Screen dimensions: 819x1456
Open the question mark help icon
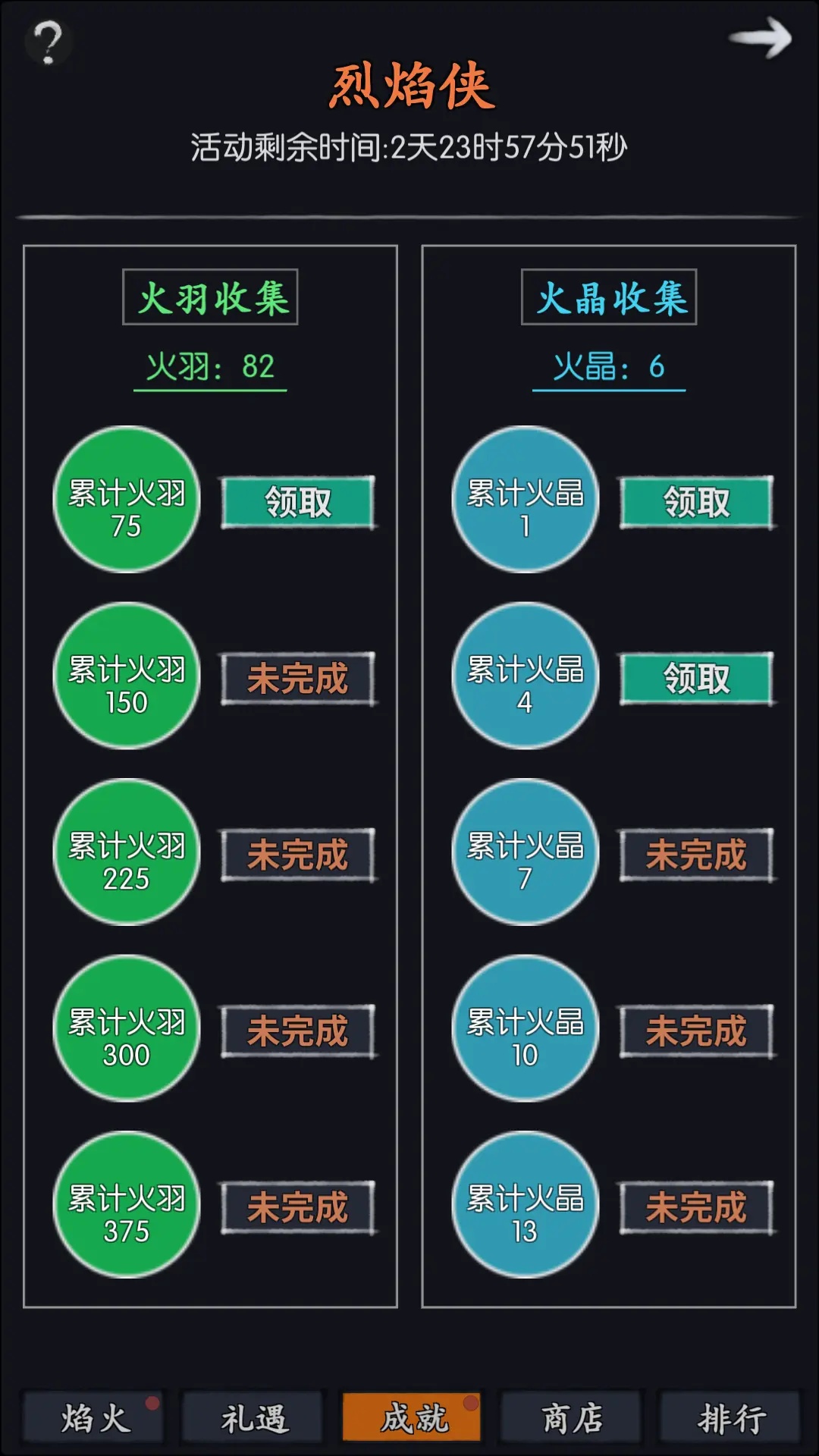click(49, 42)
